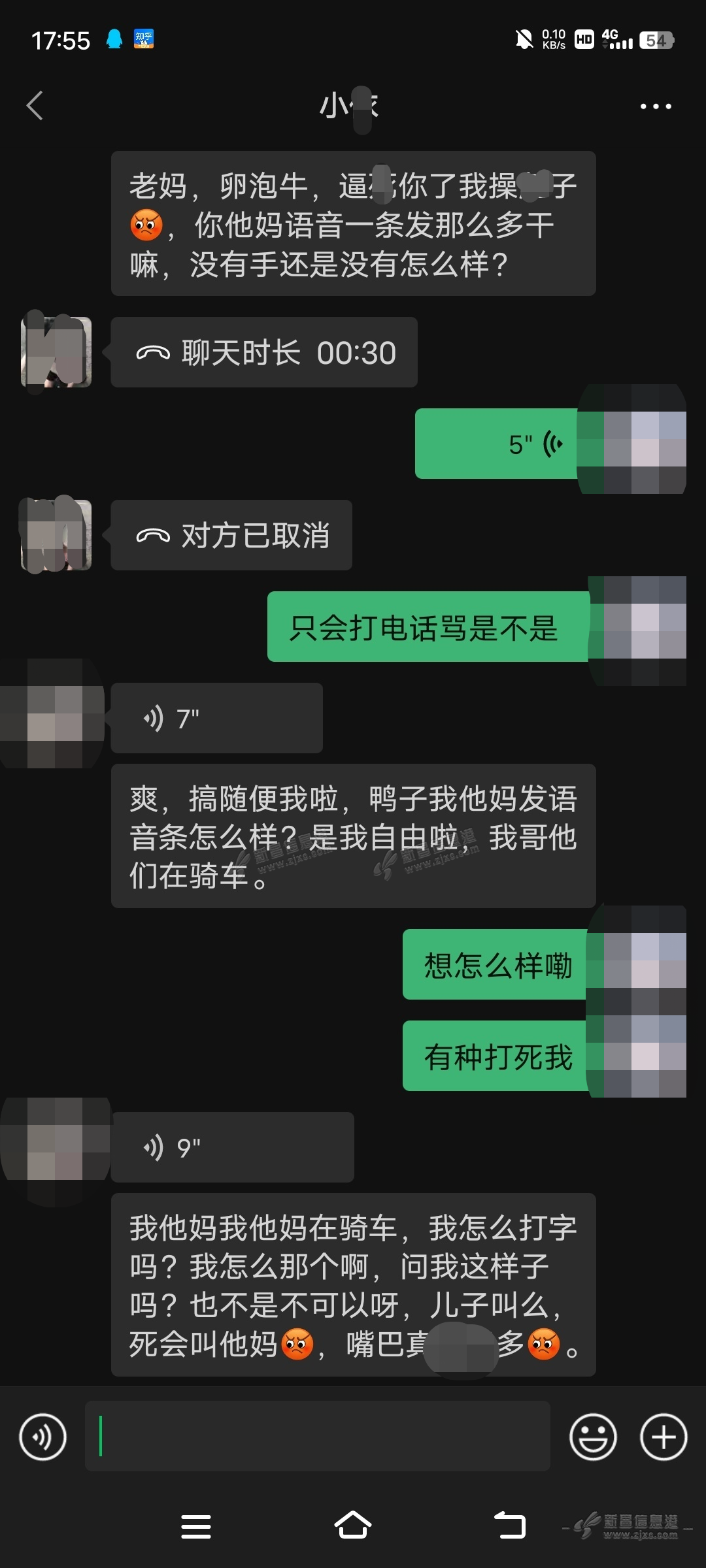
Task: Open my avatar beside 只会打电话骂是不是
Action: coord(638,630)
